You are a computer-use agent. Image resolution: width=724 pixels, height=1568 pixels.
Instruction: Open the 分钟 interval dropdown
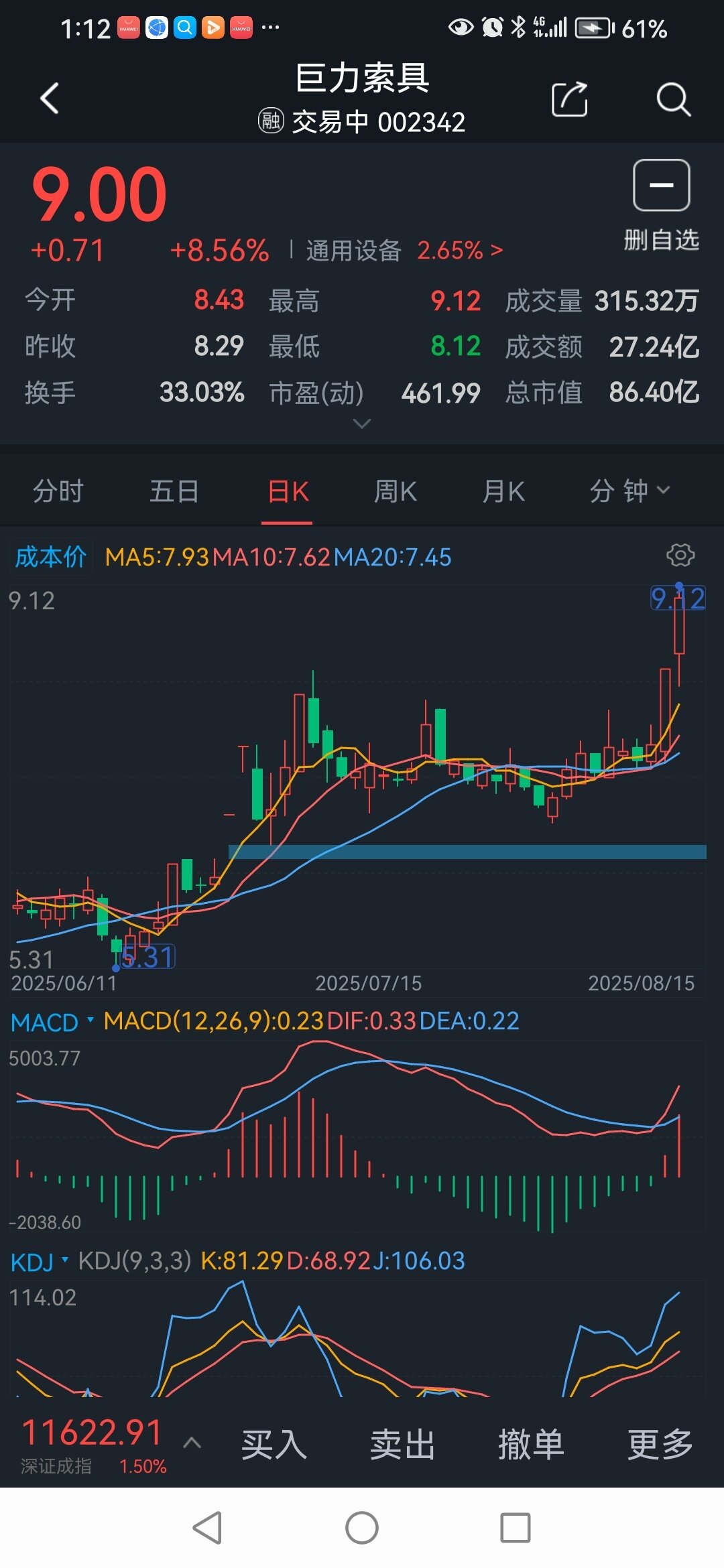pyautogui.click(x=629, y=491)
